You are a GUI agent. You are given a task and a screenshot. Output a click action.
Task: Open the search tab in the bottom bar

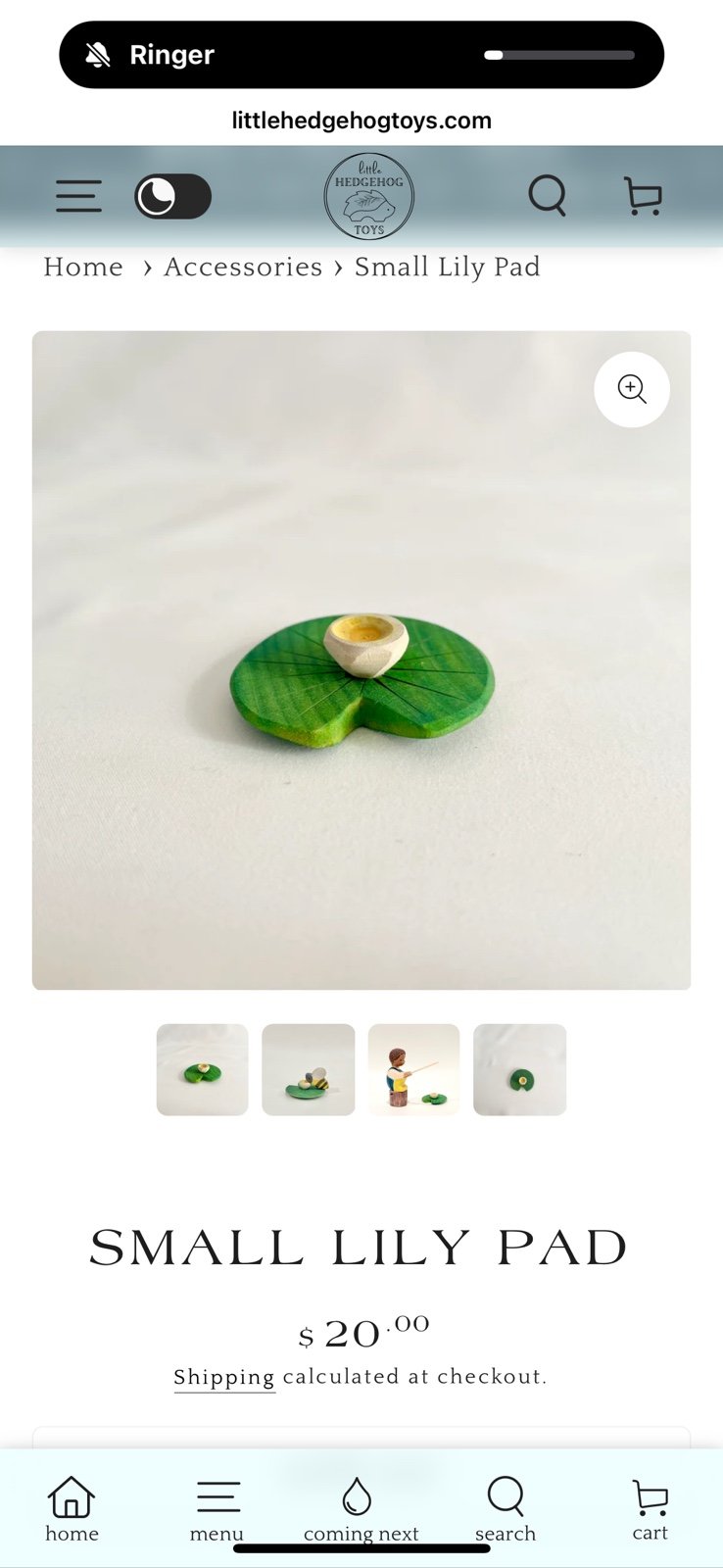tap(506, 1509)
